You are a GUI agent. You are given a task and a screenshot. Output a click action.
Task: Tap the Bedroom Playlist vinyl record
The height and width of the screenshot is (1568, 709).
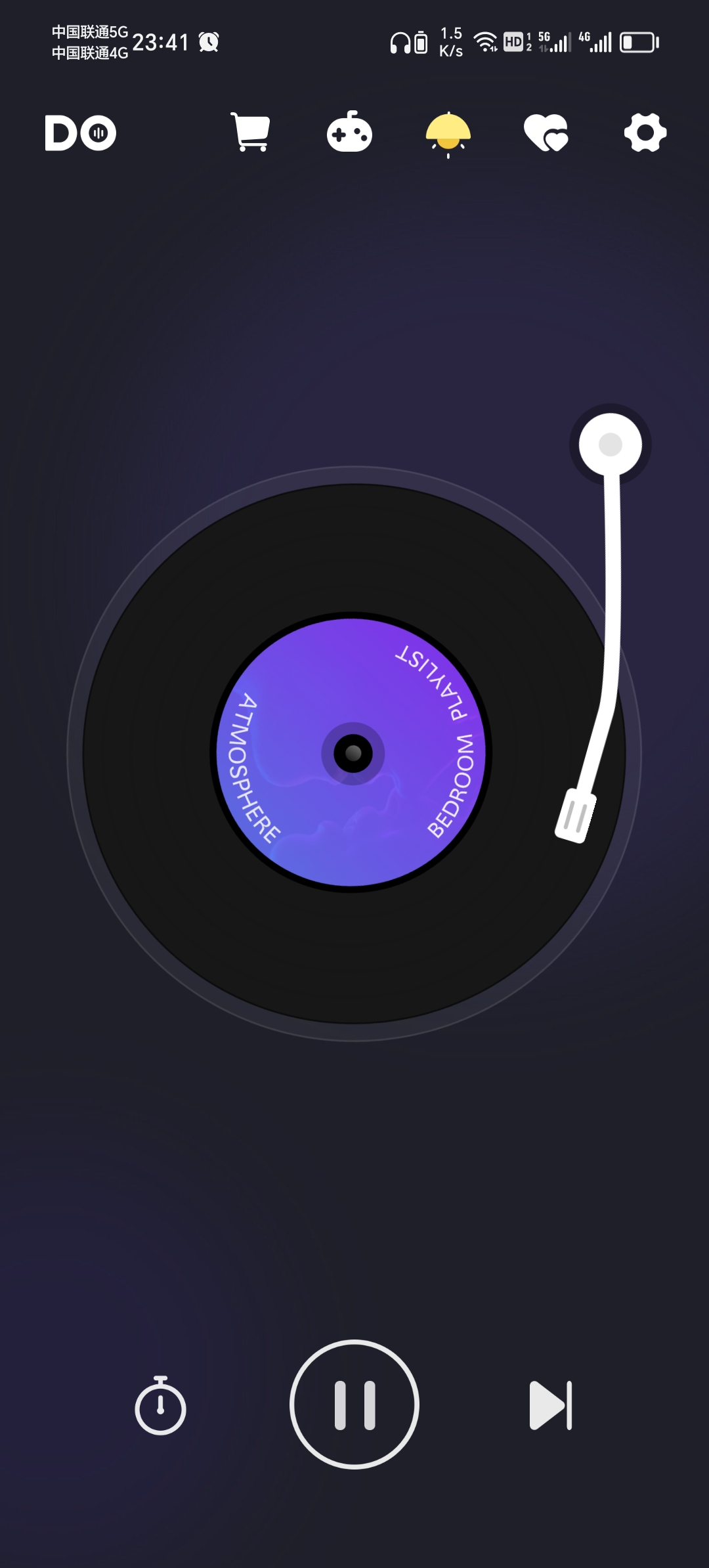(x=353, y=752)
